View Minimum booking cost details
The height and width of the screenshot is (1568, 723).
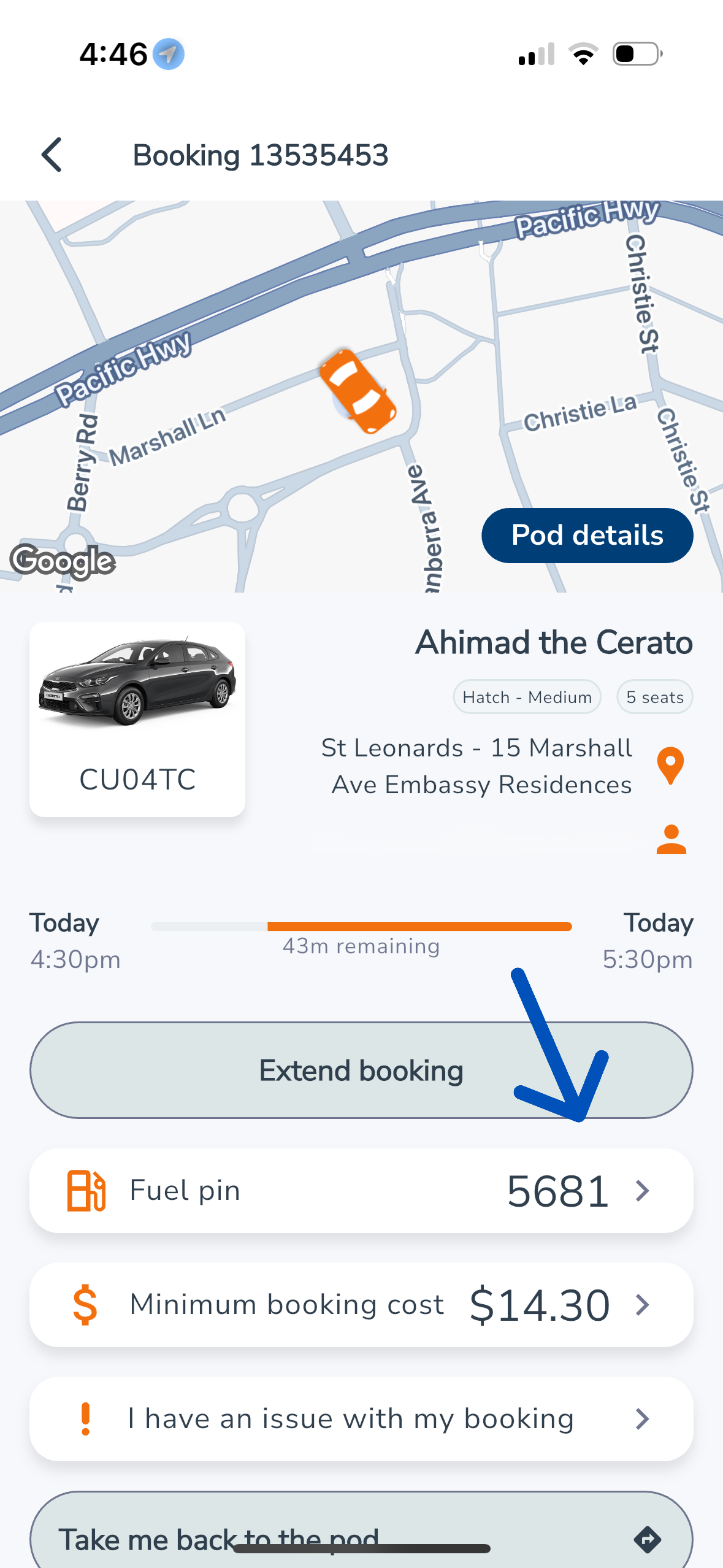click(x=361, y=1304)
